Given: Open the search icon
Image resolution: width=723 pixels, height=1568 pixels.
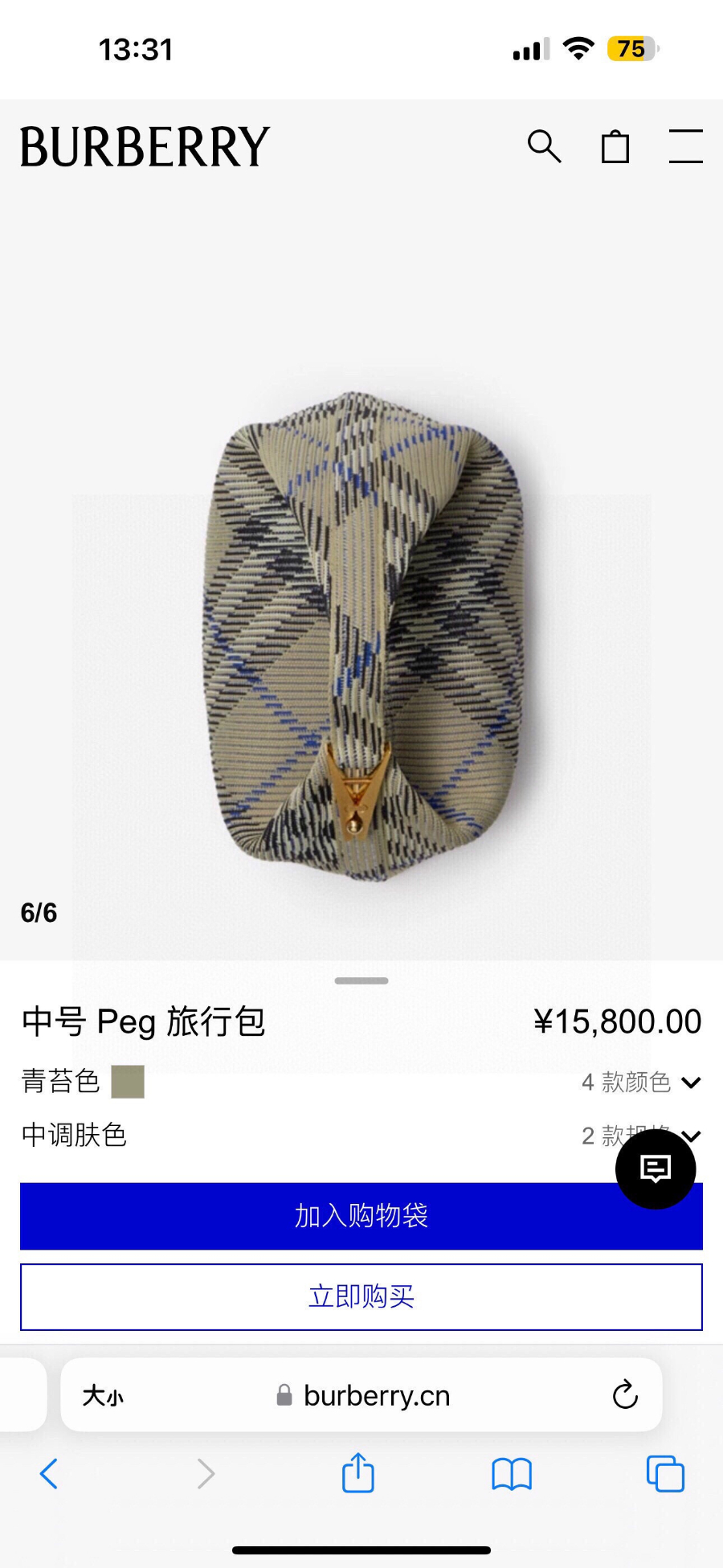Looking at the screenshot, I should tap(544, 146).
